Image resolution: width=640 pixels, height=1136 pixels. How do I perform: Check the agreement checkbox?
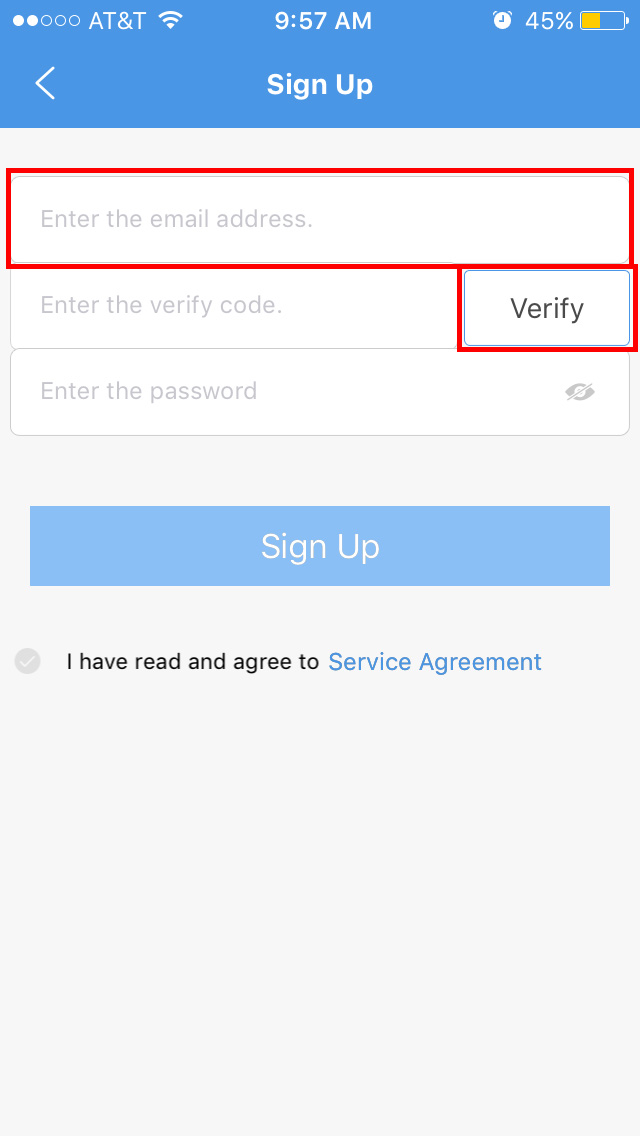[x=28, y=661]
